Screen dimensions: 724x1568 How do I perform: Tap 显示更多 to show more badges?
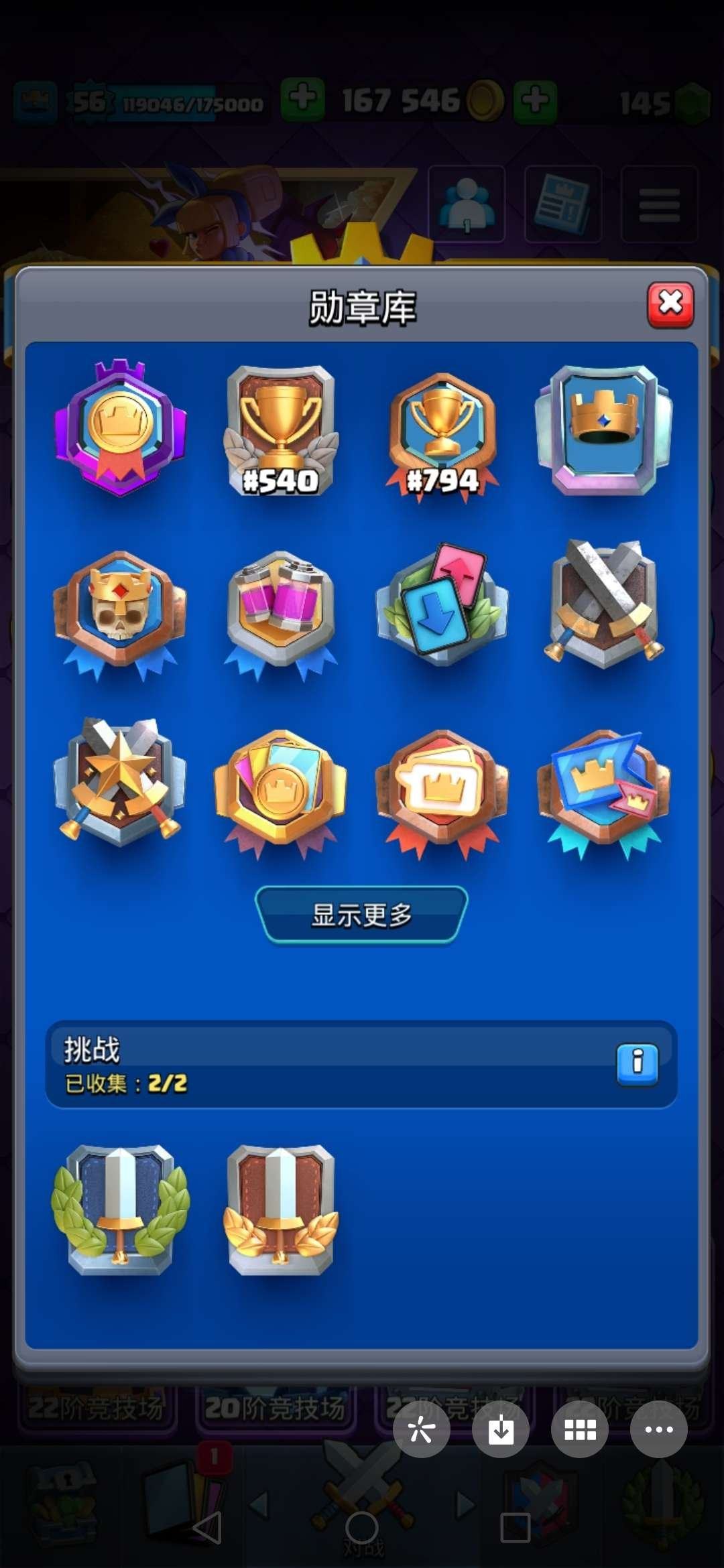tap(361, 915)
